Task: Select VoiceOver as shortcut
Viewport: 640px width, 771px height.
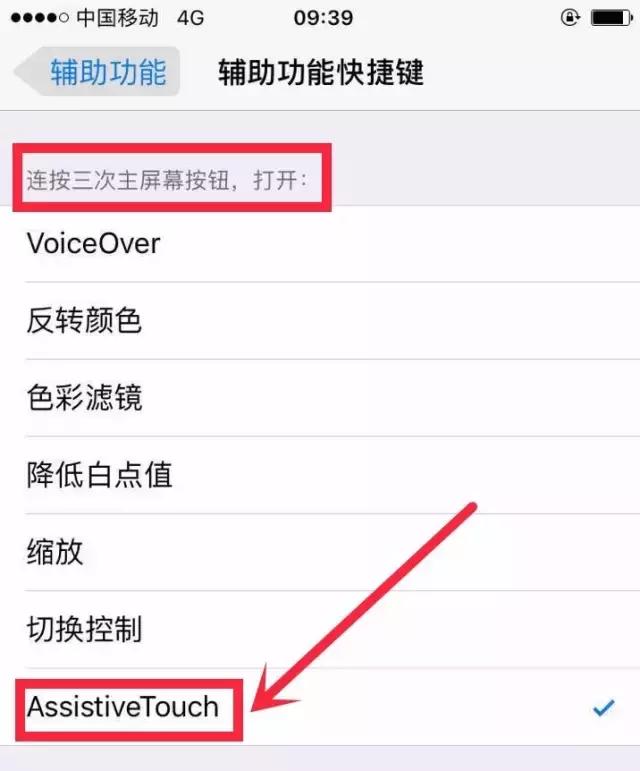Action: click(320, 243)
